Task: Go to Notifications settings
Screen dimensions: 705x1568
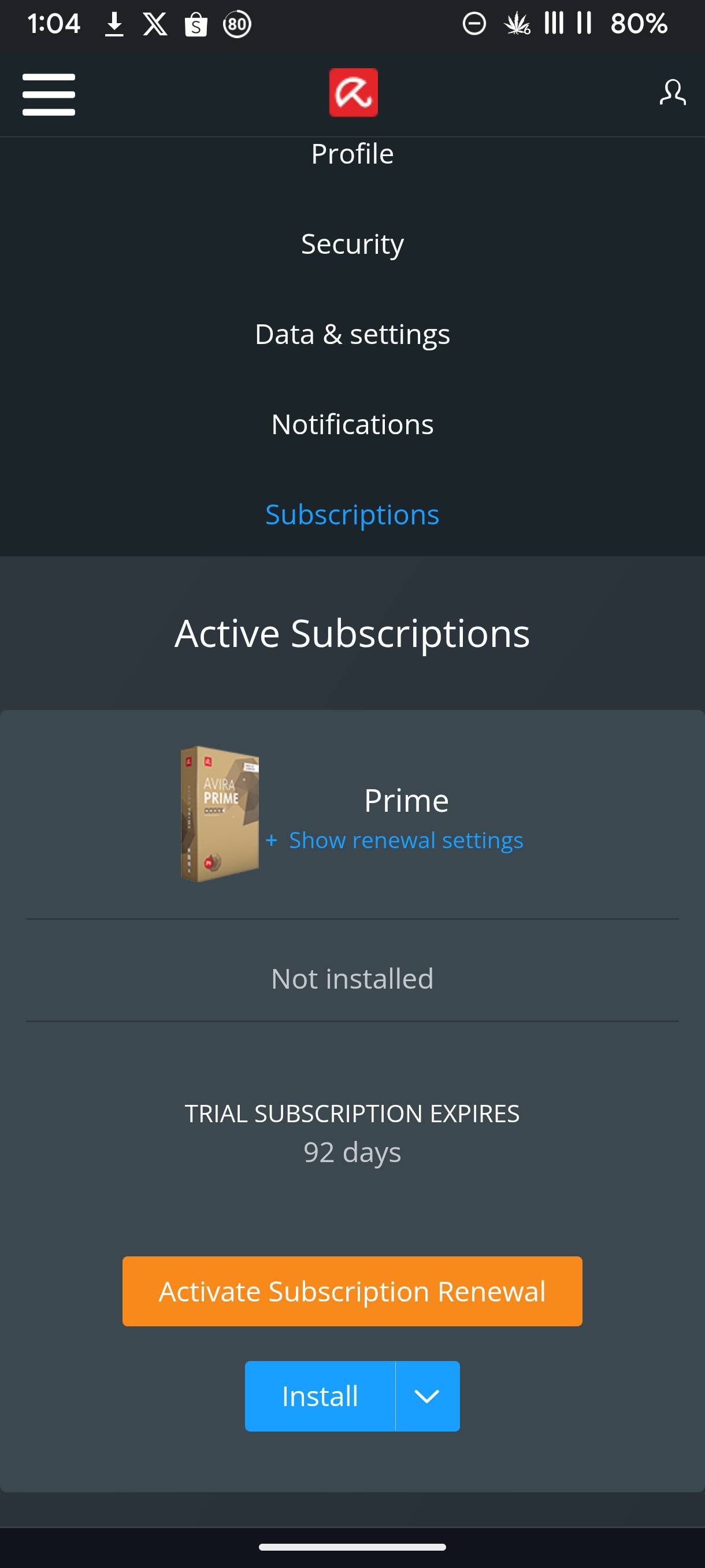Action: (352, 424)
